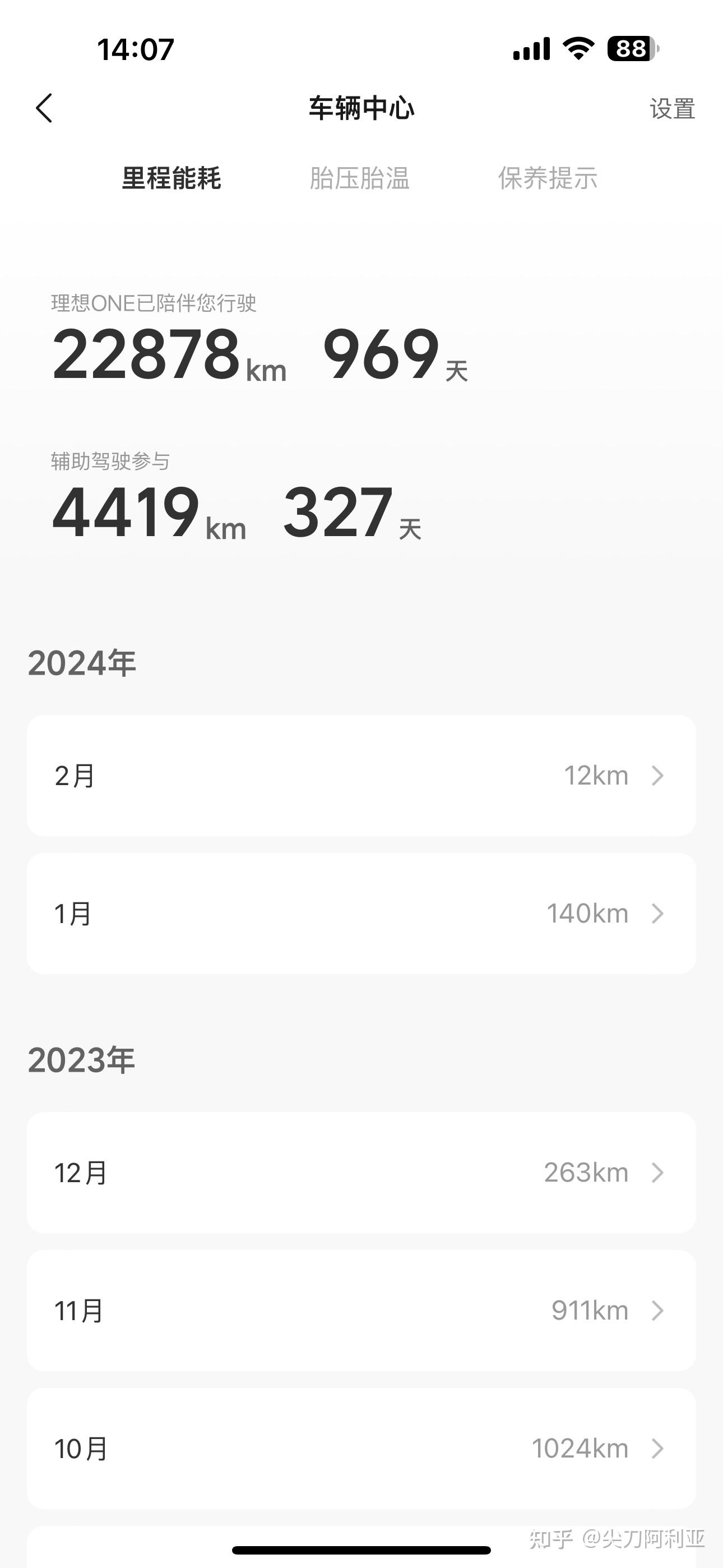723x1568 pixels.
Task: View 10月 mileage of 1024km
Action: (x=361, y=1448)
